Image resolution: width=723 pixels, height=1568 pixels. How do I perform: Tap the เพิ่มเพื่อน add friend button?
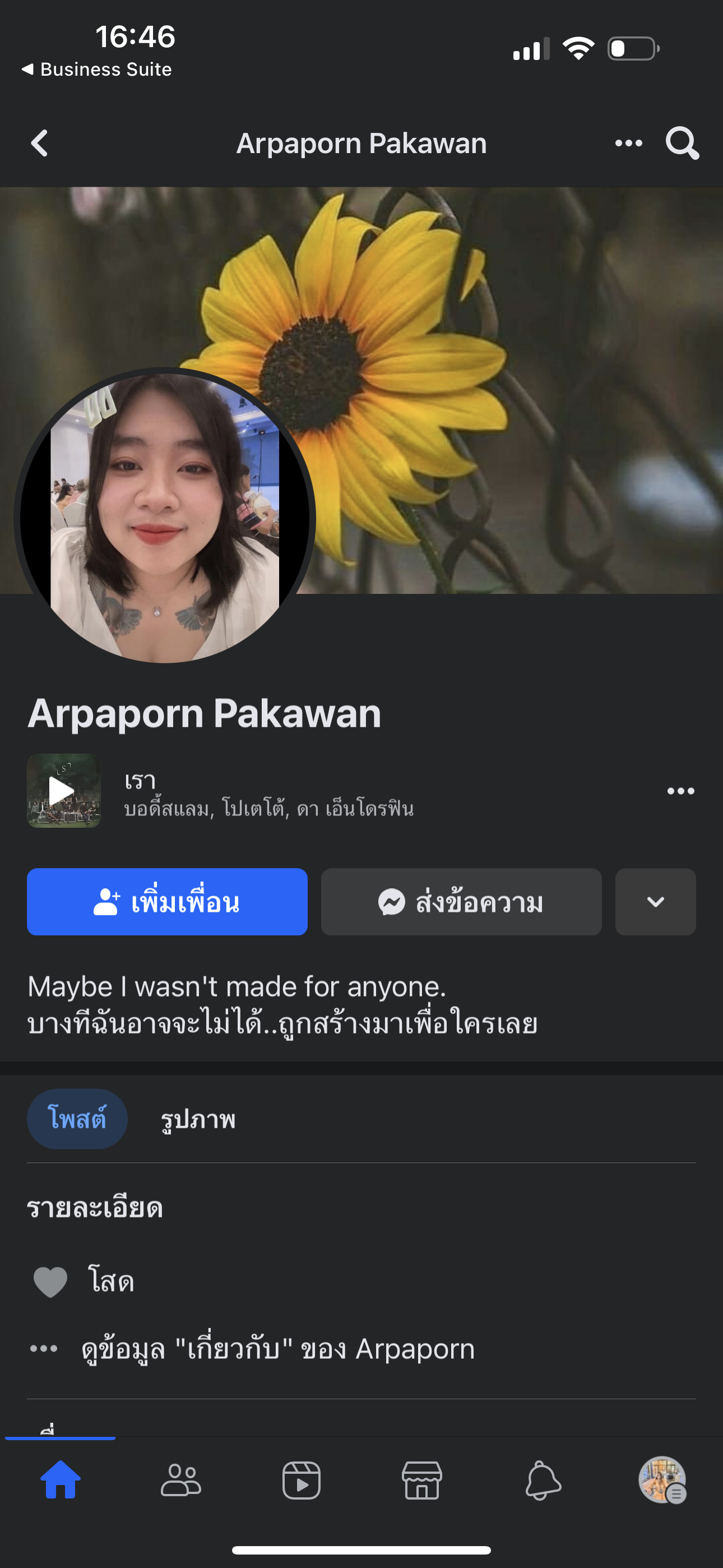[167, 901]
